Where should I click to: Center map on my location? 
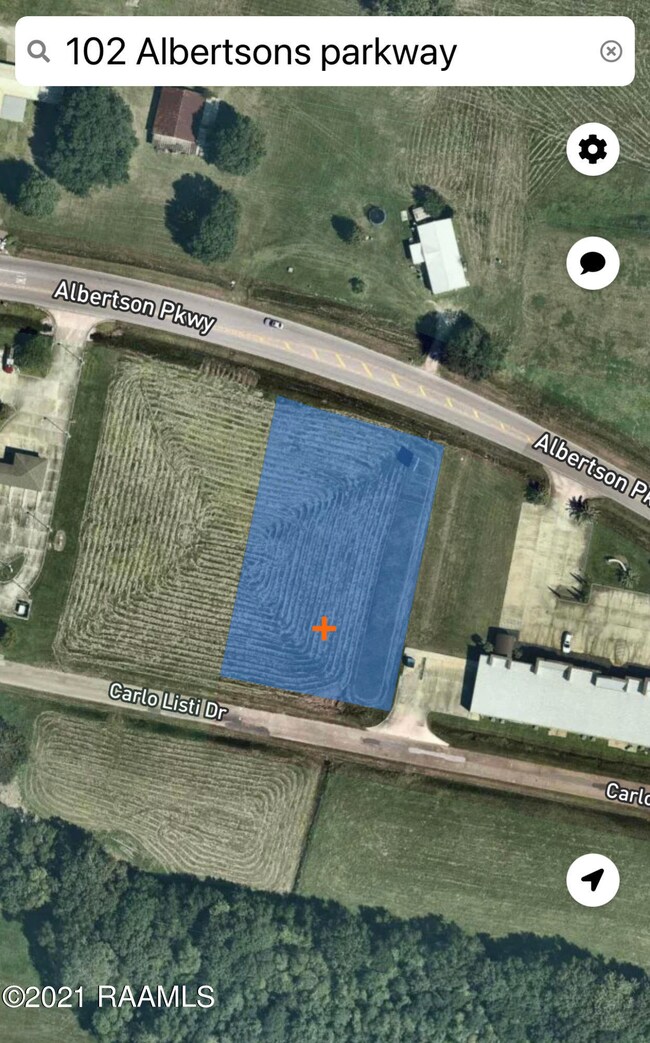pos(593,880)
